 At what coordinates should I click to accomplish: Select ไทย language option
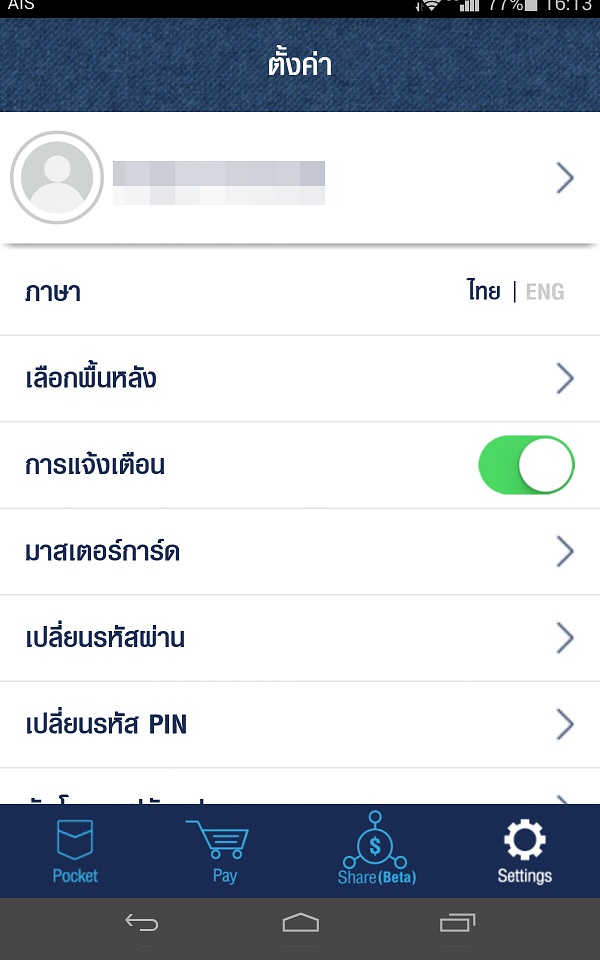tap(484, 291)
